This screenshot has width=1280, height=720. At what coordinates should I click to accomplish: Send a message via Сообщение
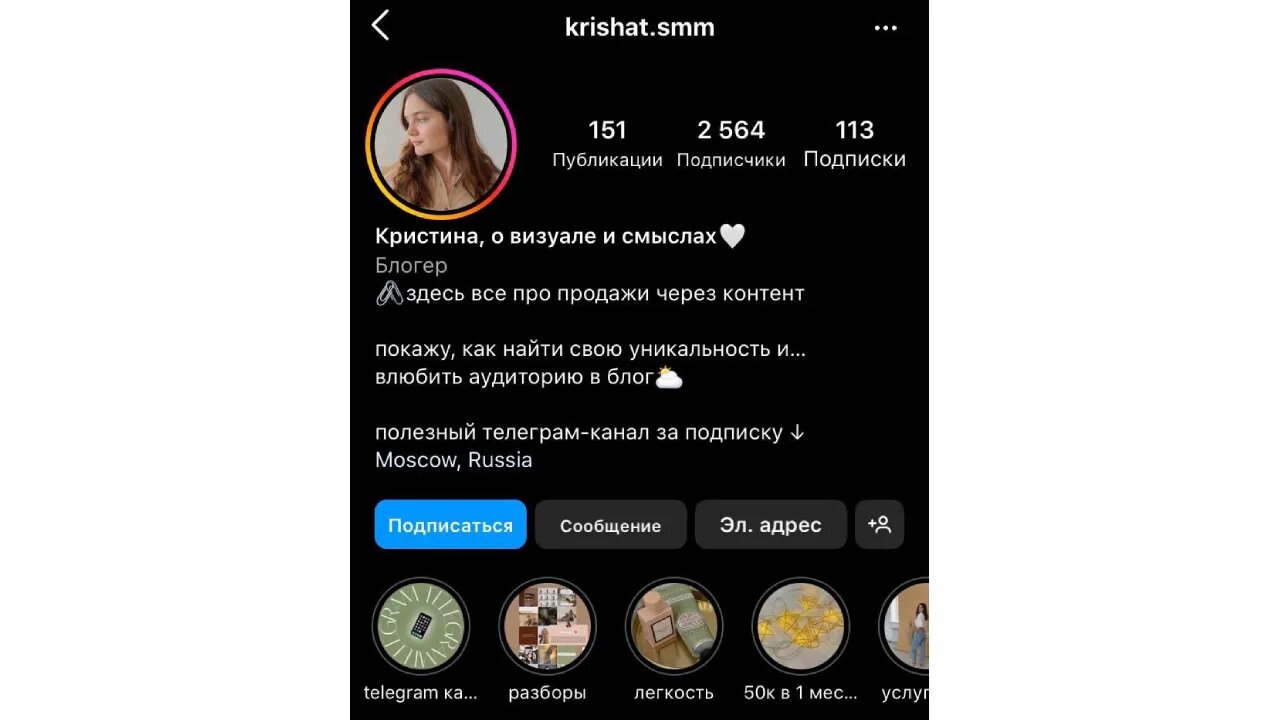click(x=610, y=525)
